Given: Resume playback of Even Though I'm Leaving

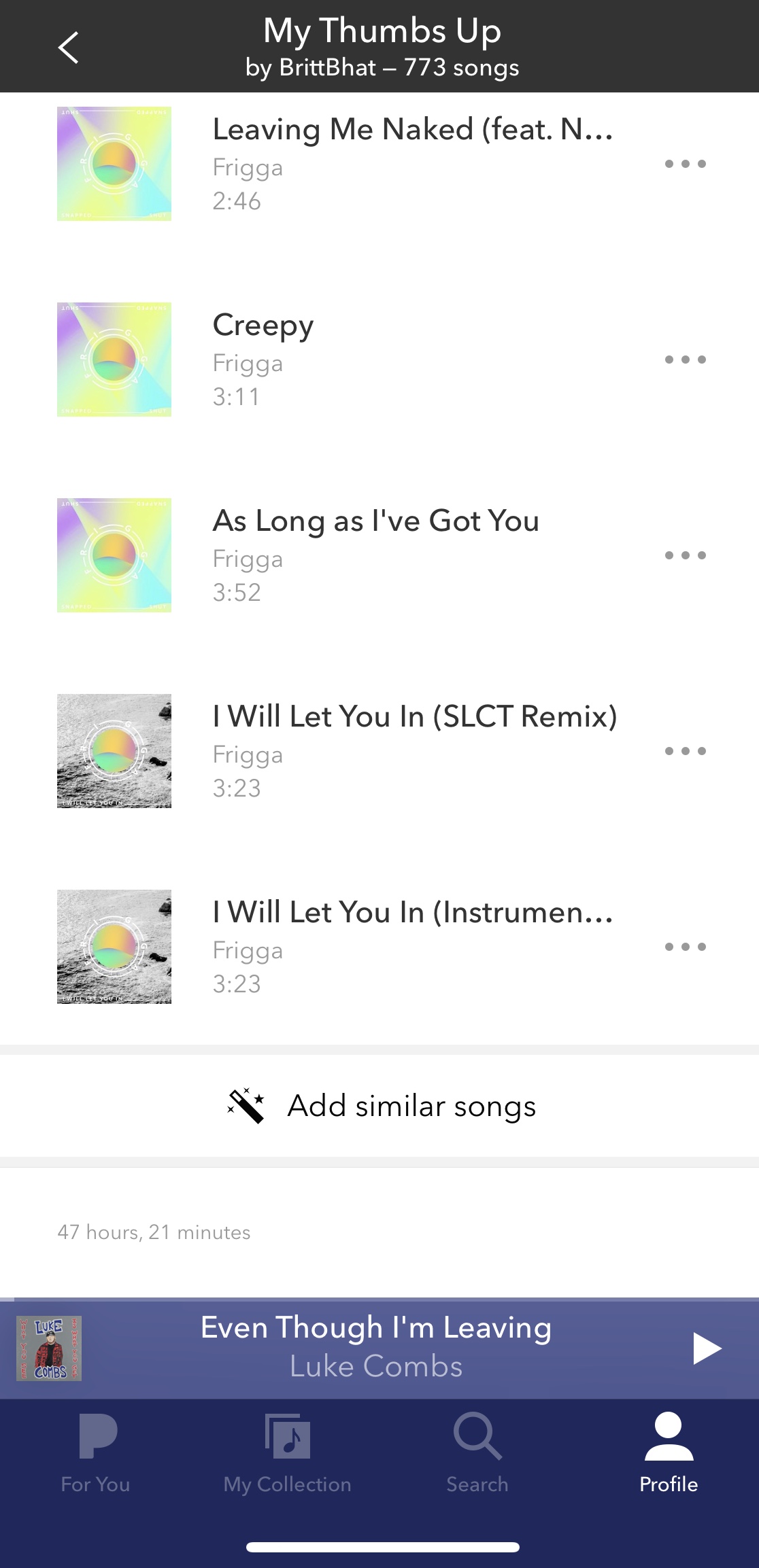Looking at the screenshot, I should [707, 1348].
